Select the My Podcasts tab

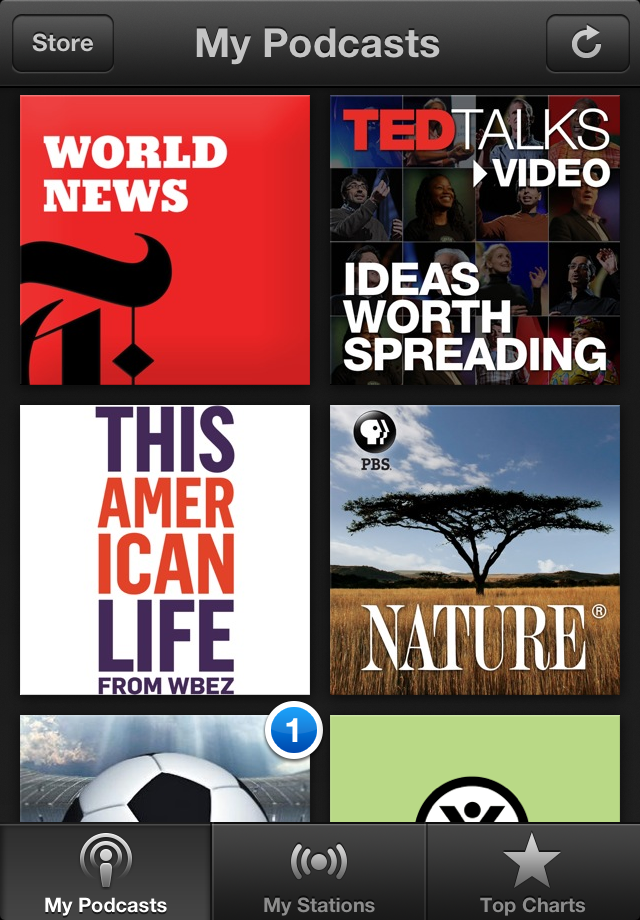tap(106, 872)
